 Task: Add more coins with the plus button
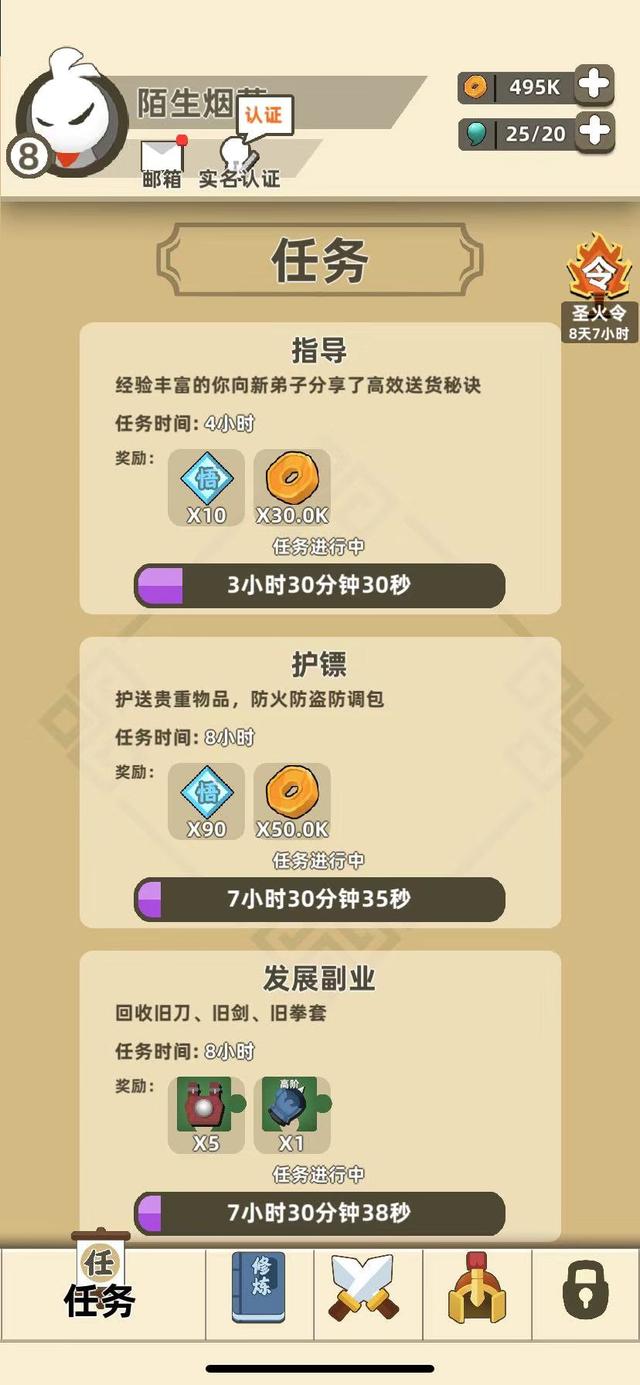(x=595, y=86)
